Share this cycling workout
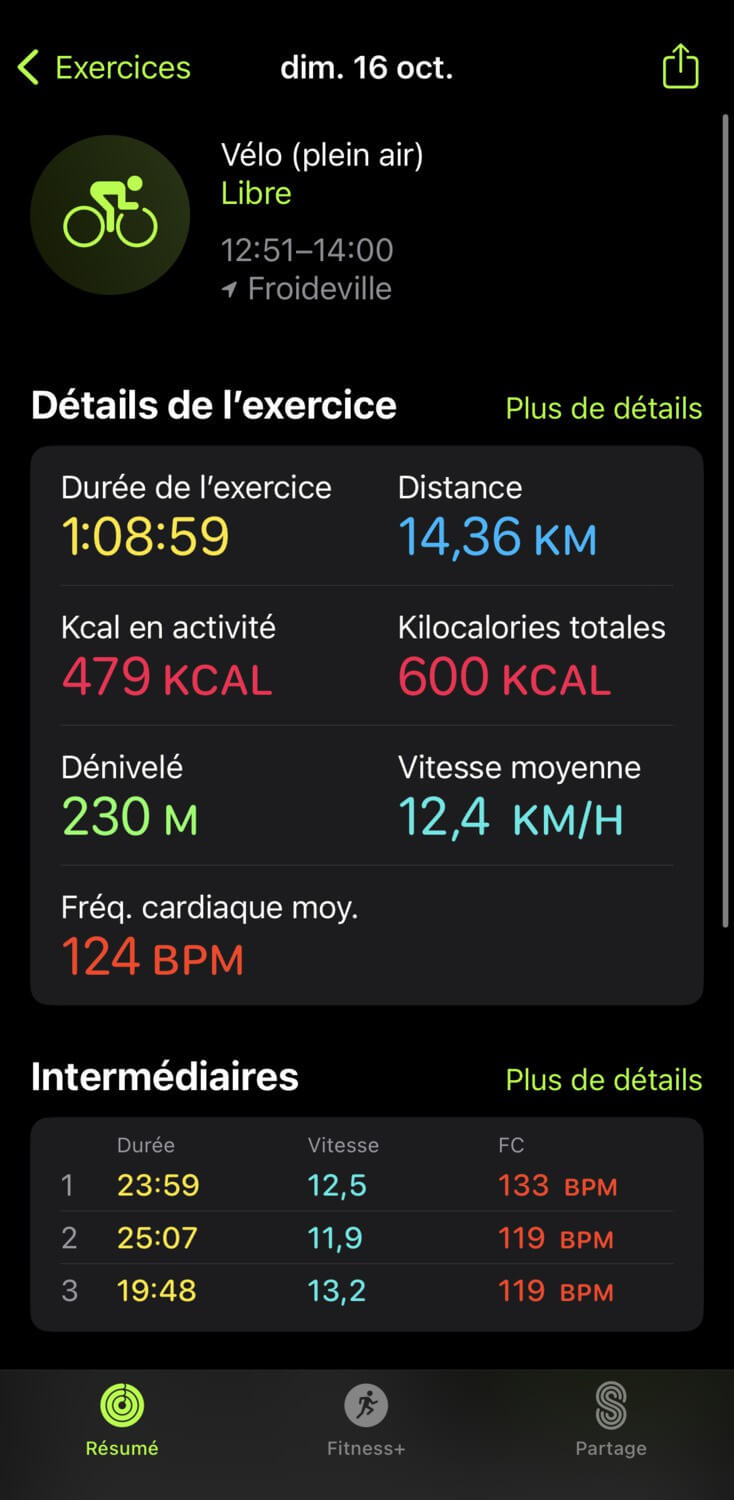 pos(680,67)
